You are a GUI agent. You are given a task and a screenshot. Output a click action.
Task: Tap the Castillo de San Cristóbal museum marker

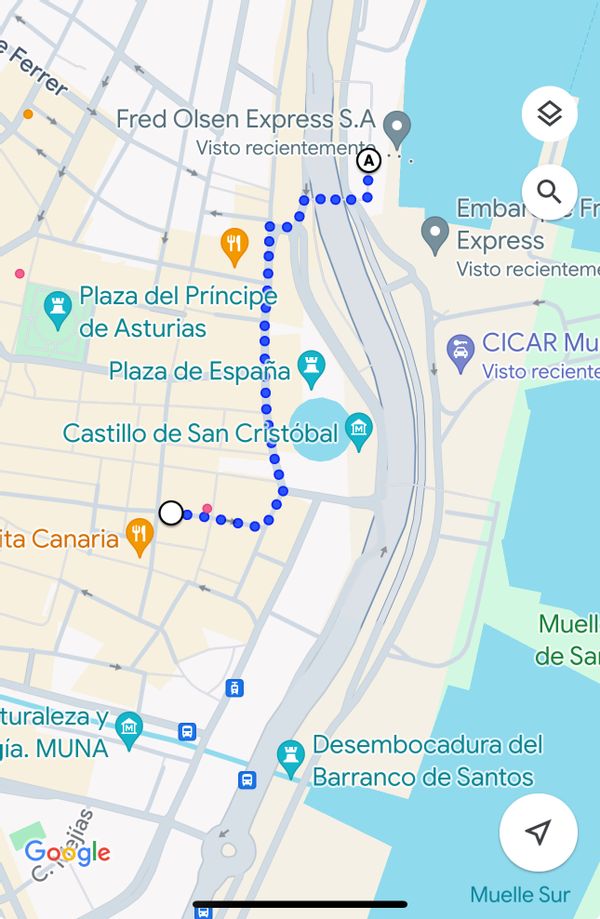(x=358, y=433)
